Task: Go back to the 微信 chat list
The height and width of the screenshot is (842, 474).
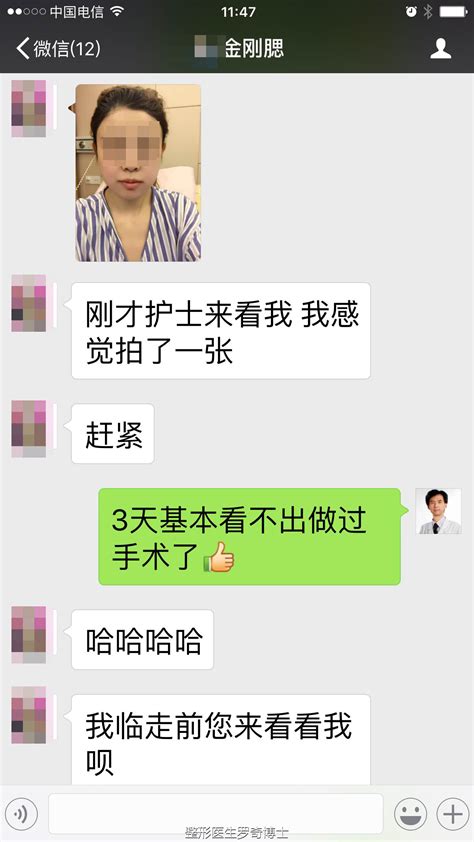Action: [58, 49]
